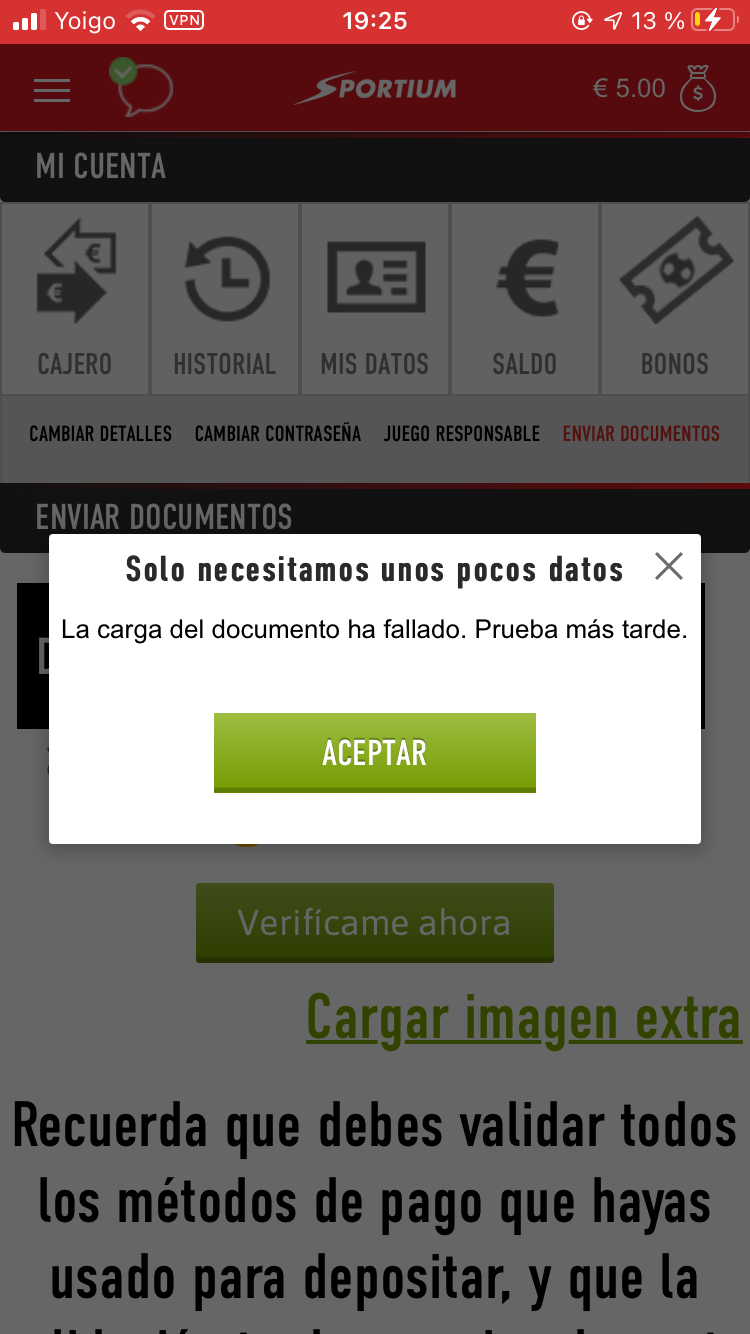The width and height of the screenshot is (750, 1334).
Task: Open the Cambiar Detalles subtab
Action: click(100, 434)
